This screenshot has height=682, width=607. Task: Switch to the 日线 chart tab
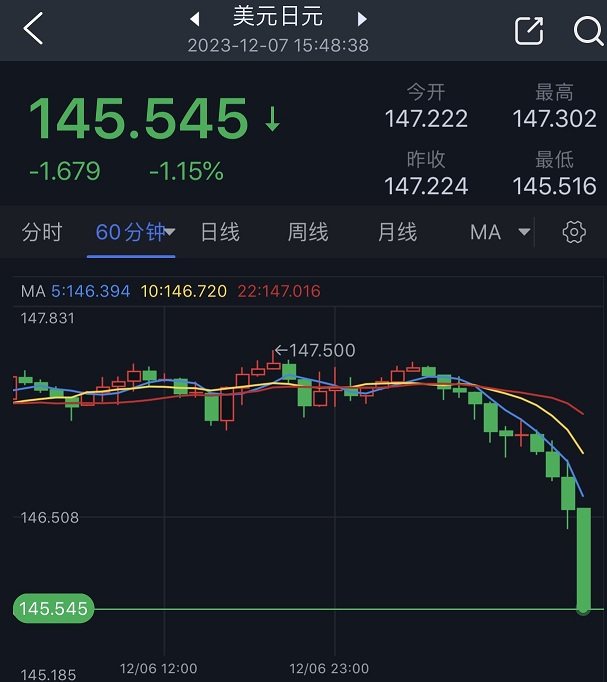220,232
